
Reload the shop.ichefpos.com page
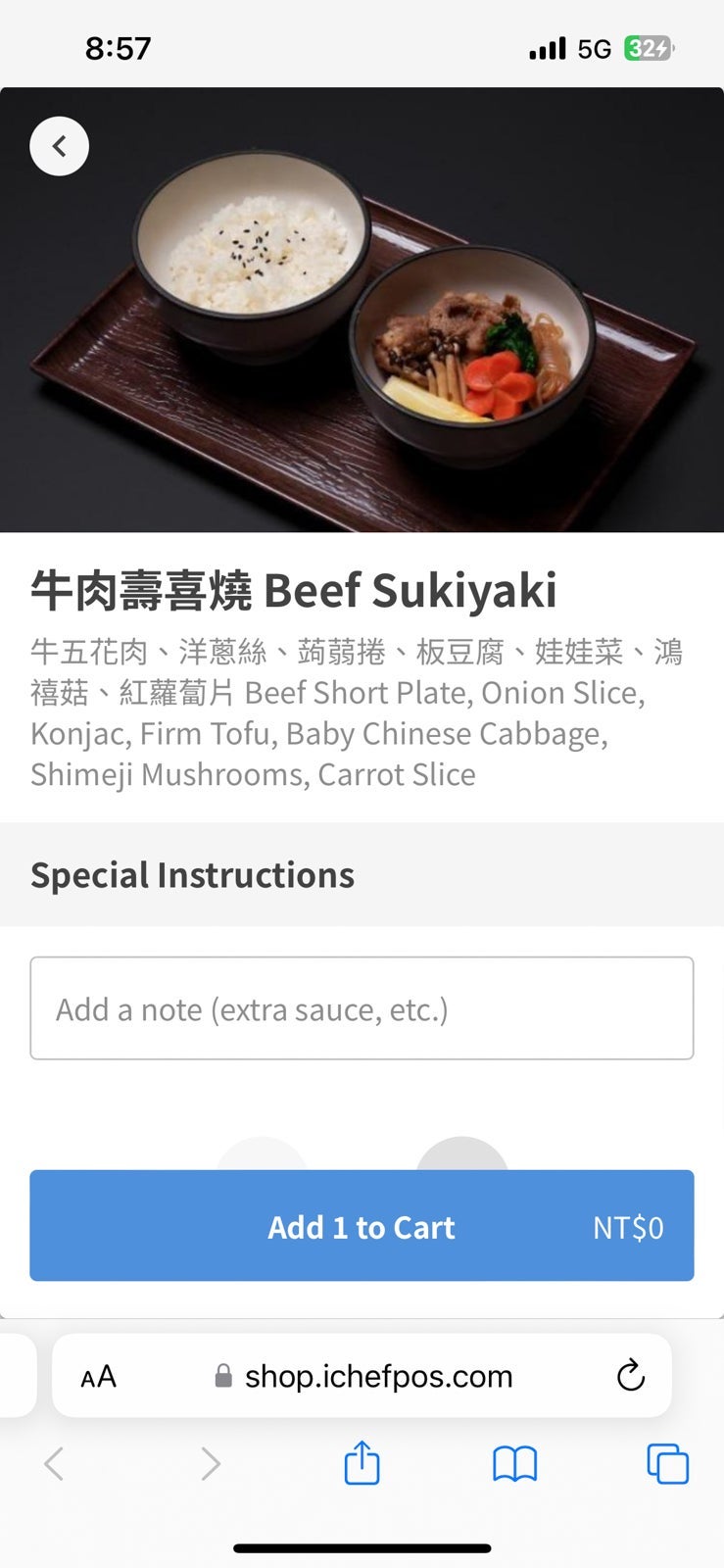[631, 1376]
